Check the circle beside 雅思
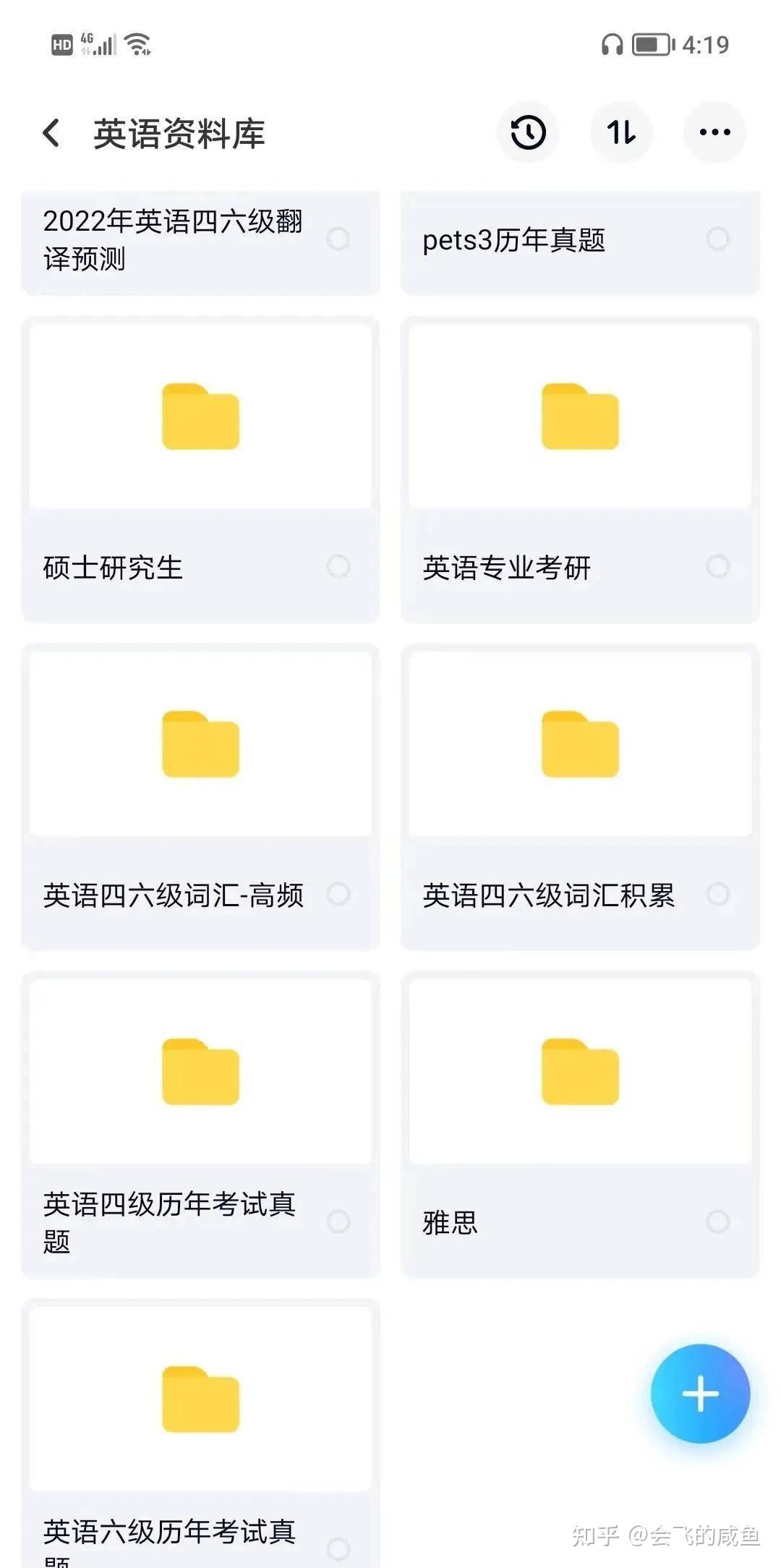This screenshot has height=1568, width=781. 718,1222
